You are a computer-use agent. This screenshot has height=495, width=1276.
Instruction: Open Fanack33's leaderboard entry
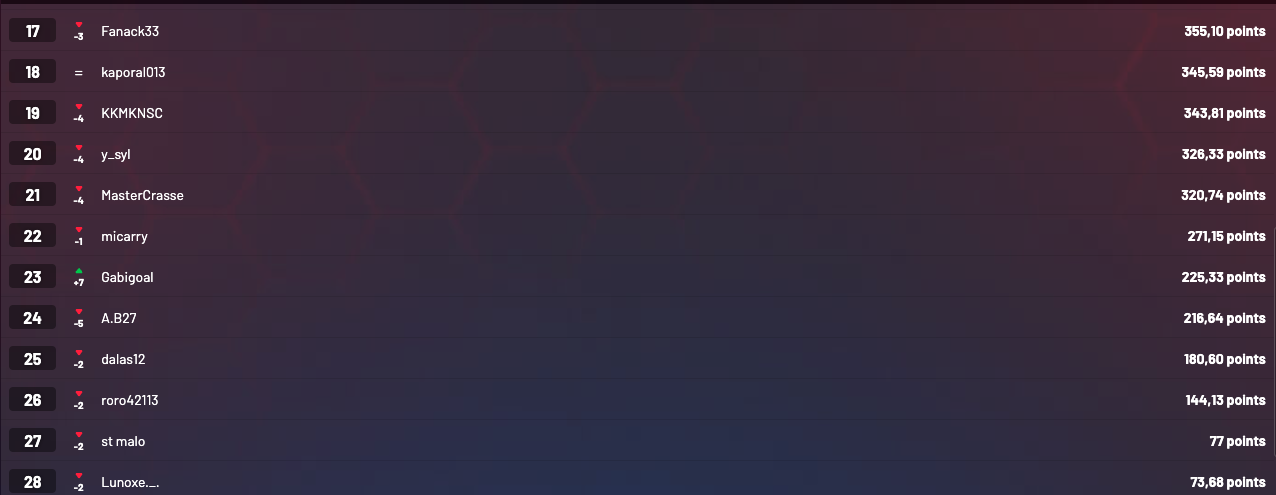pyautogui.click(x=130, y=32)
